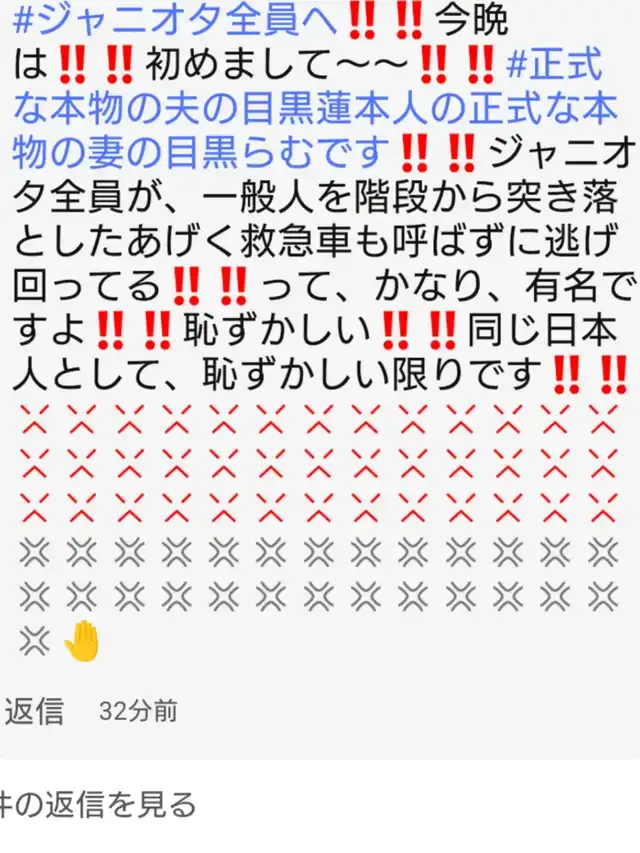The height and width of the screenshot is (853, 640).
Task: Tap the 返信 reply button
Action: coord(34,711)
